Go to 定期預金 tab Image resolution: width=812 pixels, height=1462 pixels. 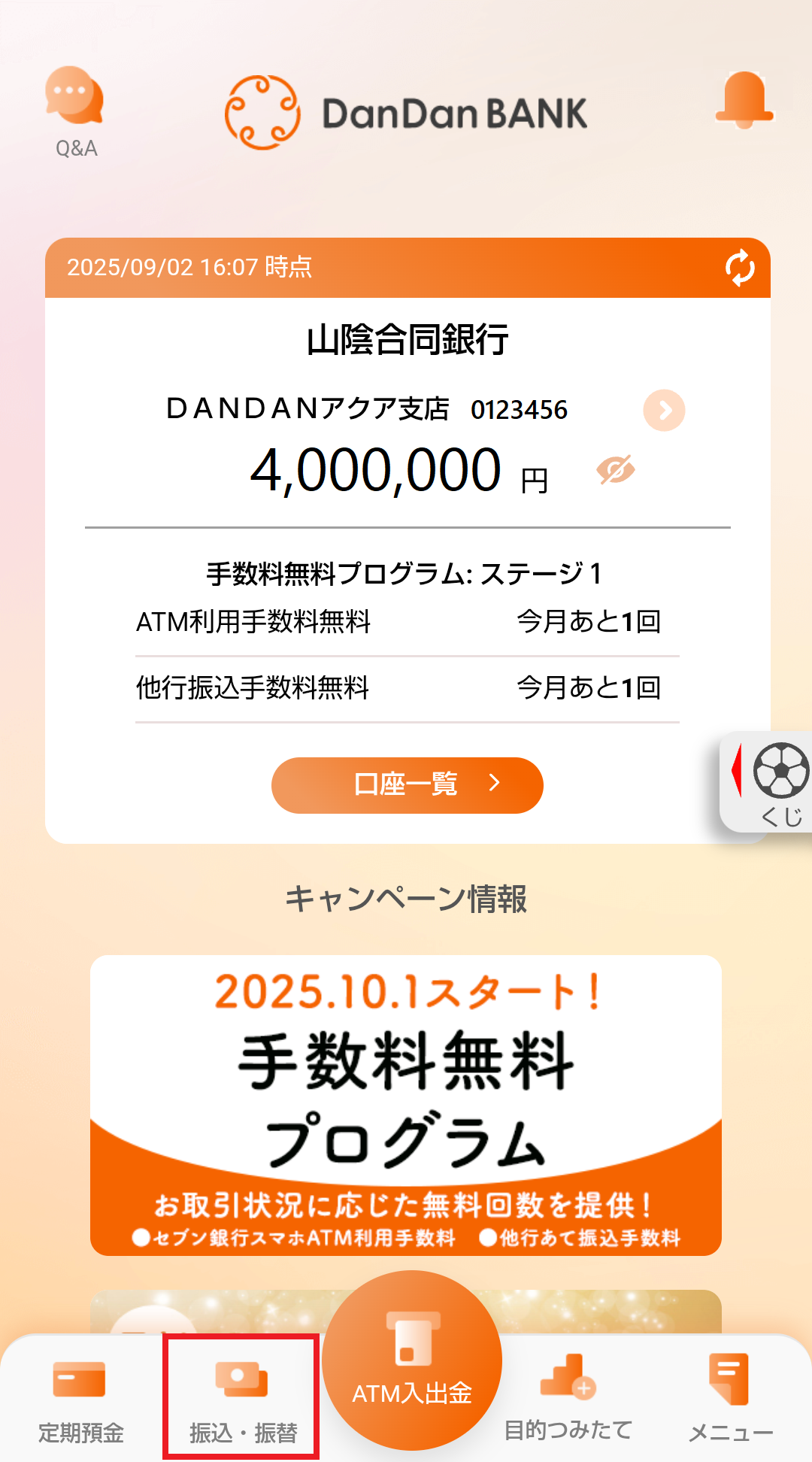(80, 1400)
